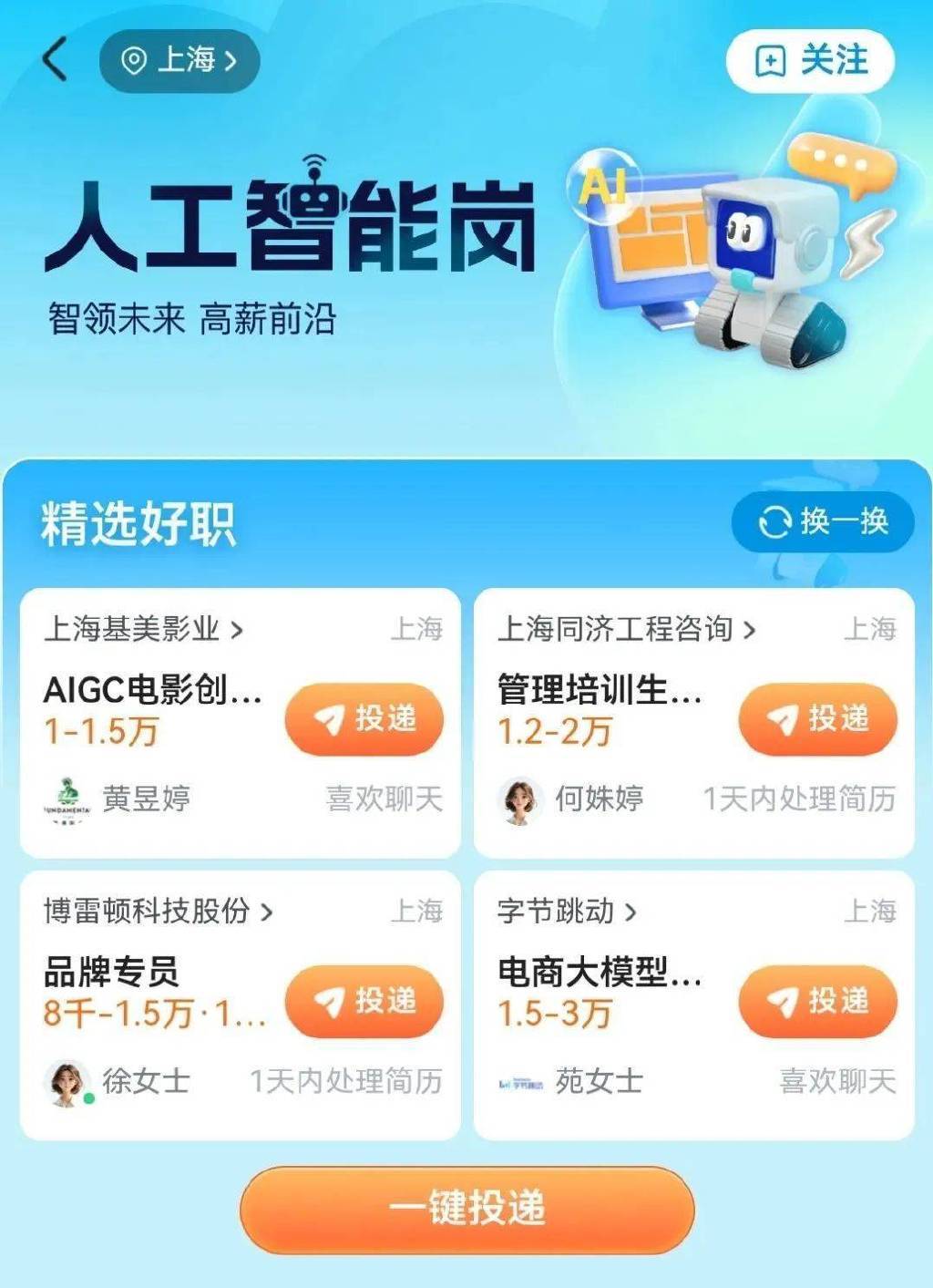Open the 字节跳动 company link
This screenshot has height=1288, width=933.
(x=567, y=911)
